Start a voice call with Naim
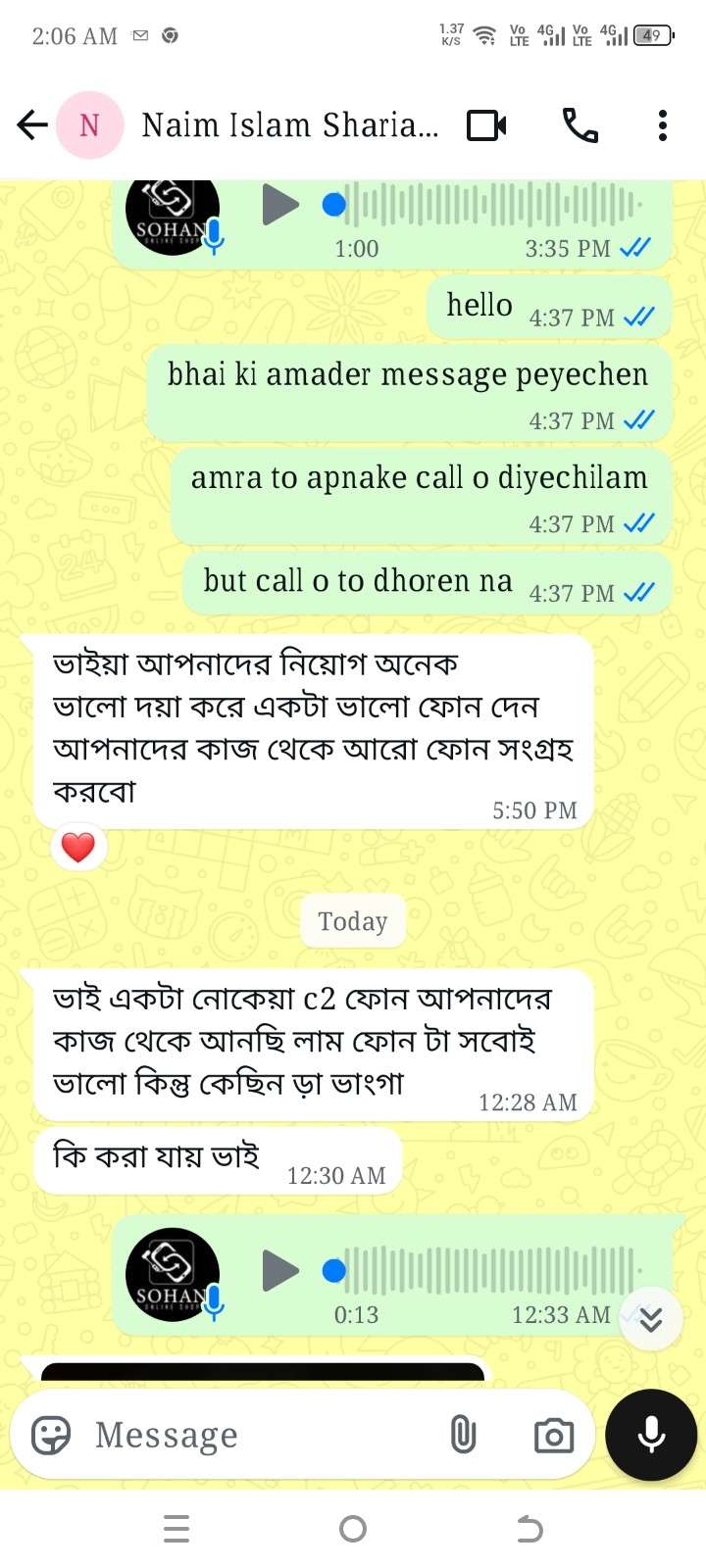Screen dimensions: 706x1568 (580, 125)
